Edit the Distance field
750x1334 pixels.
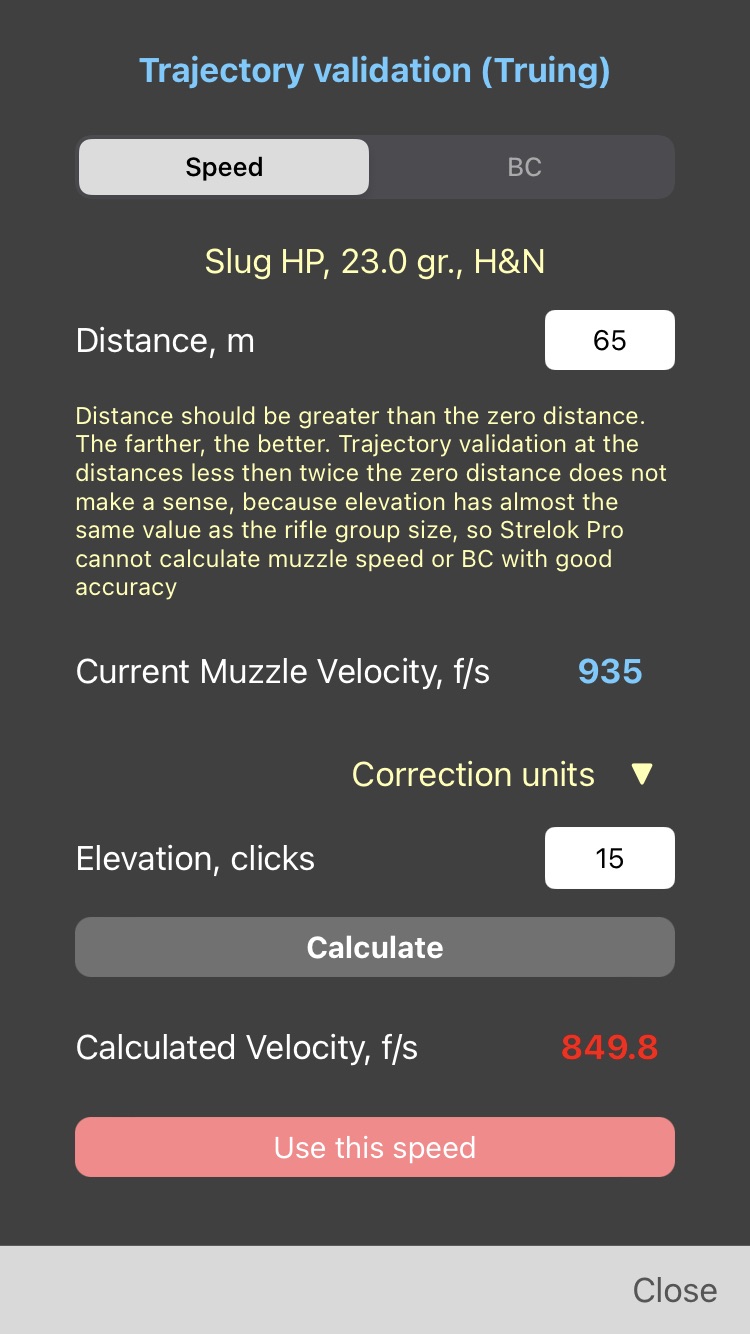pyautogui.click(x=609, y=340)
